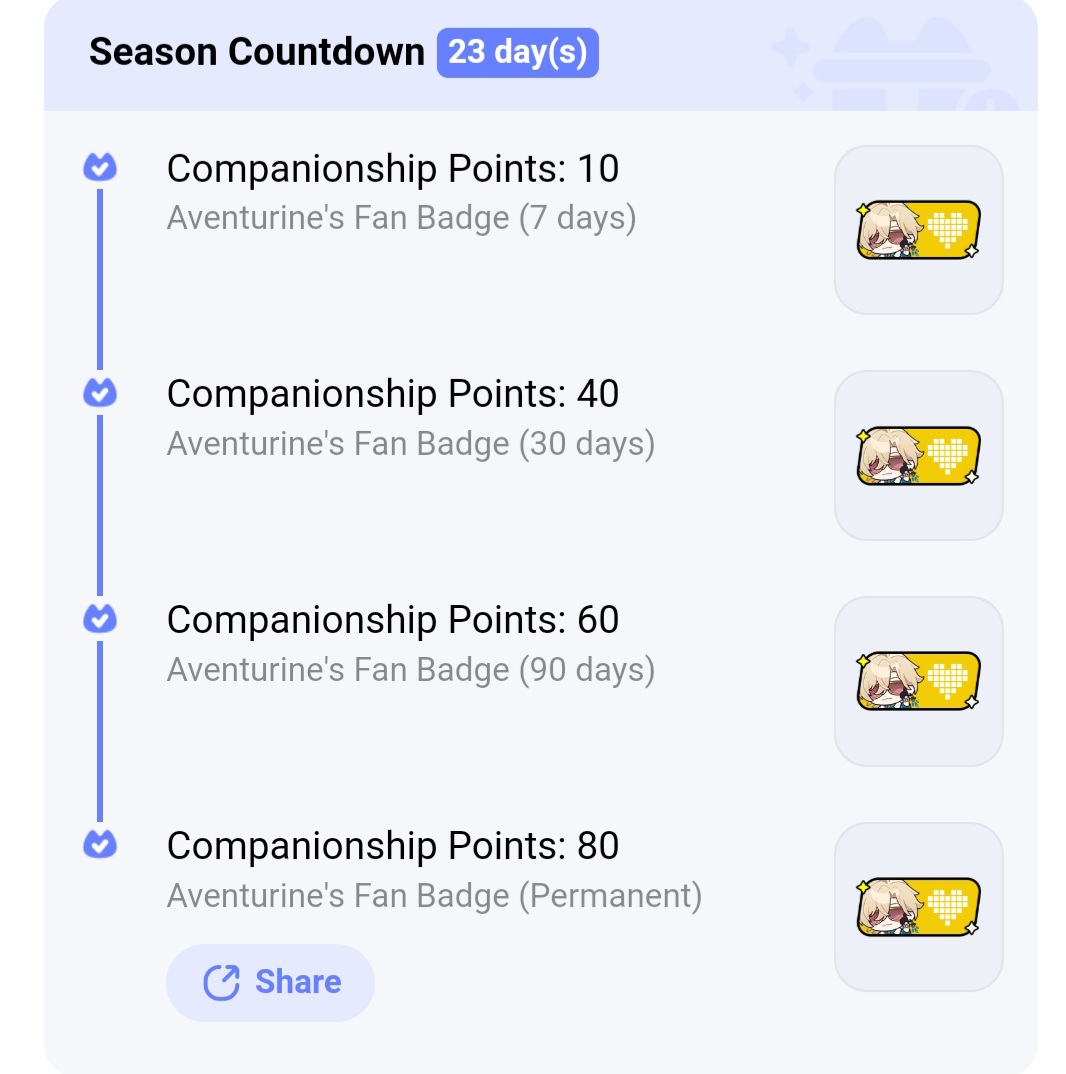Select the Aventurine badge icon for the 30-day reward
The height and width of the screenshot is (1074, 1066).
coord(917,455)
